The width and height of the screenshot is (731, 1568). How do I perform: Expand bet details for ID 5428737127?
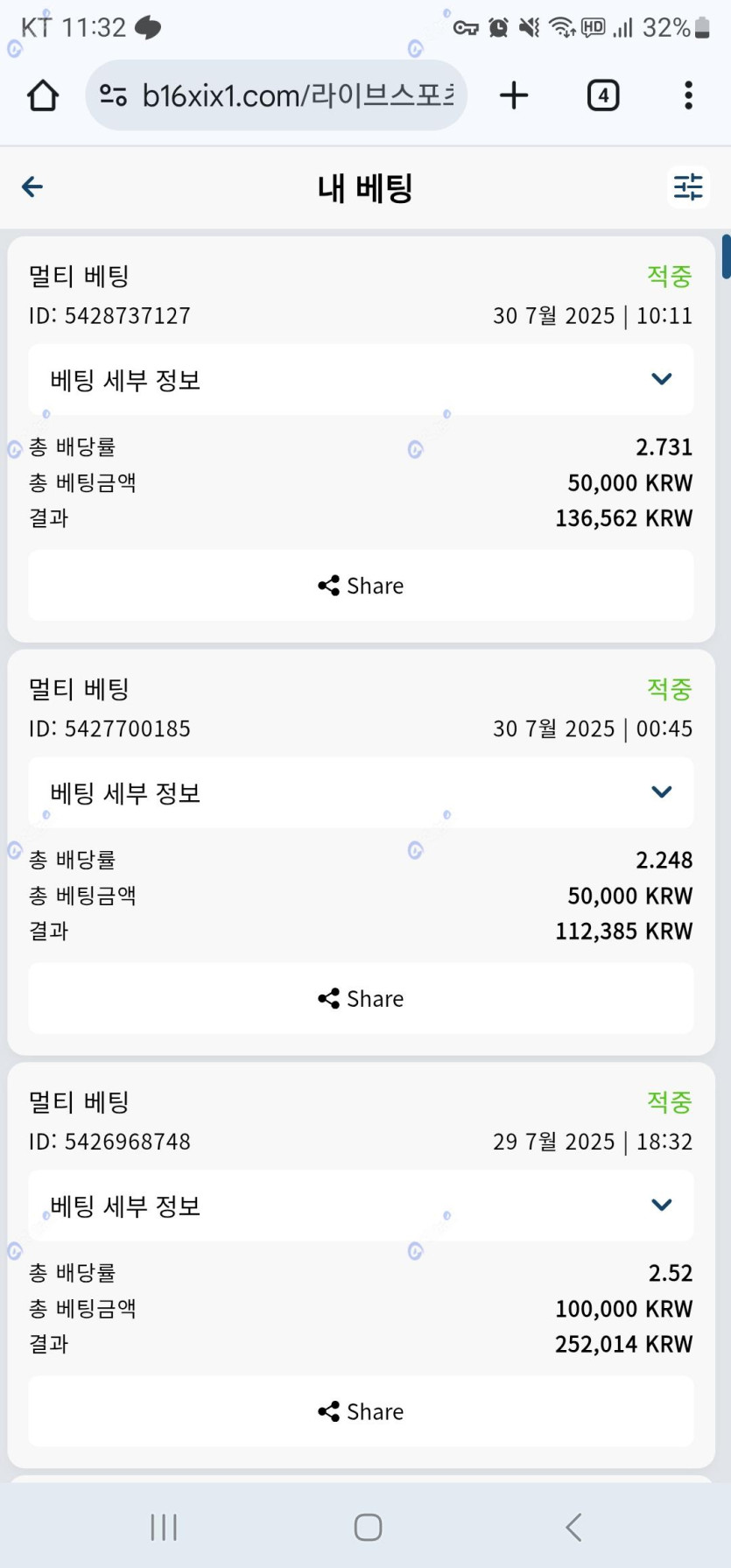point(361,379)
